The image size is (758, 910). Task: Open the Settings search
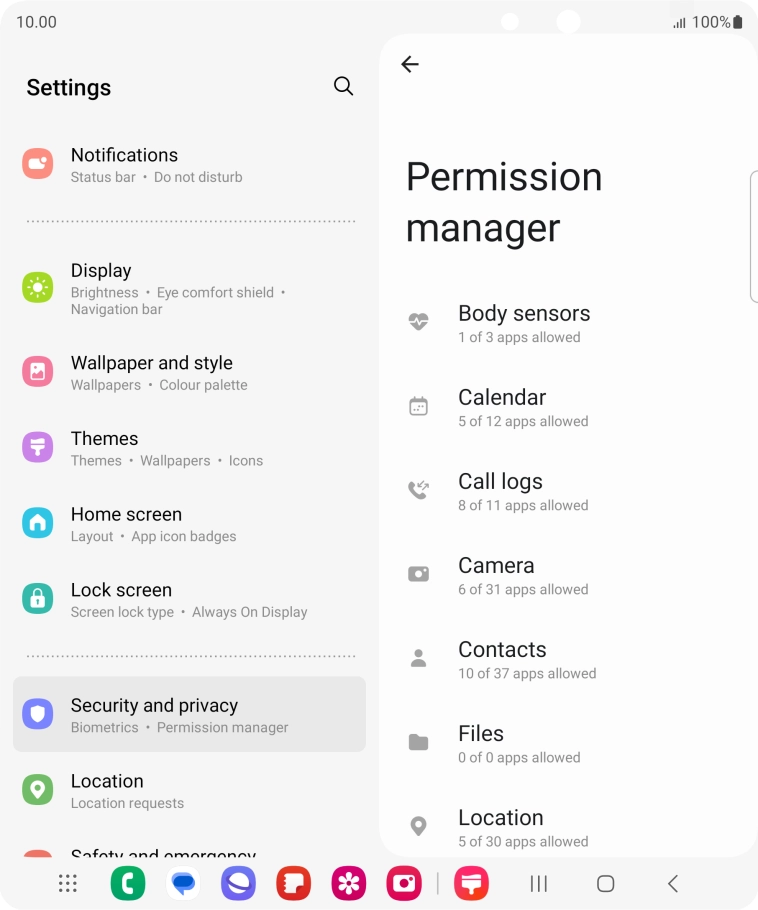point(343,86)
